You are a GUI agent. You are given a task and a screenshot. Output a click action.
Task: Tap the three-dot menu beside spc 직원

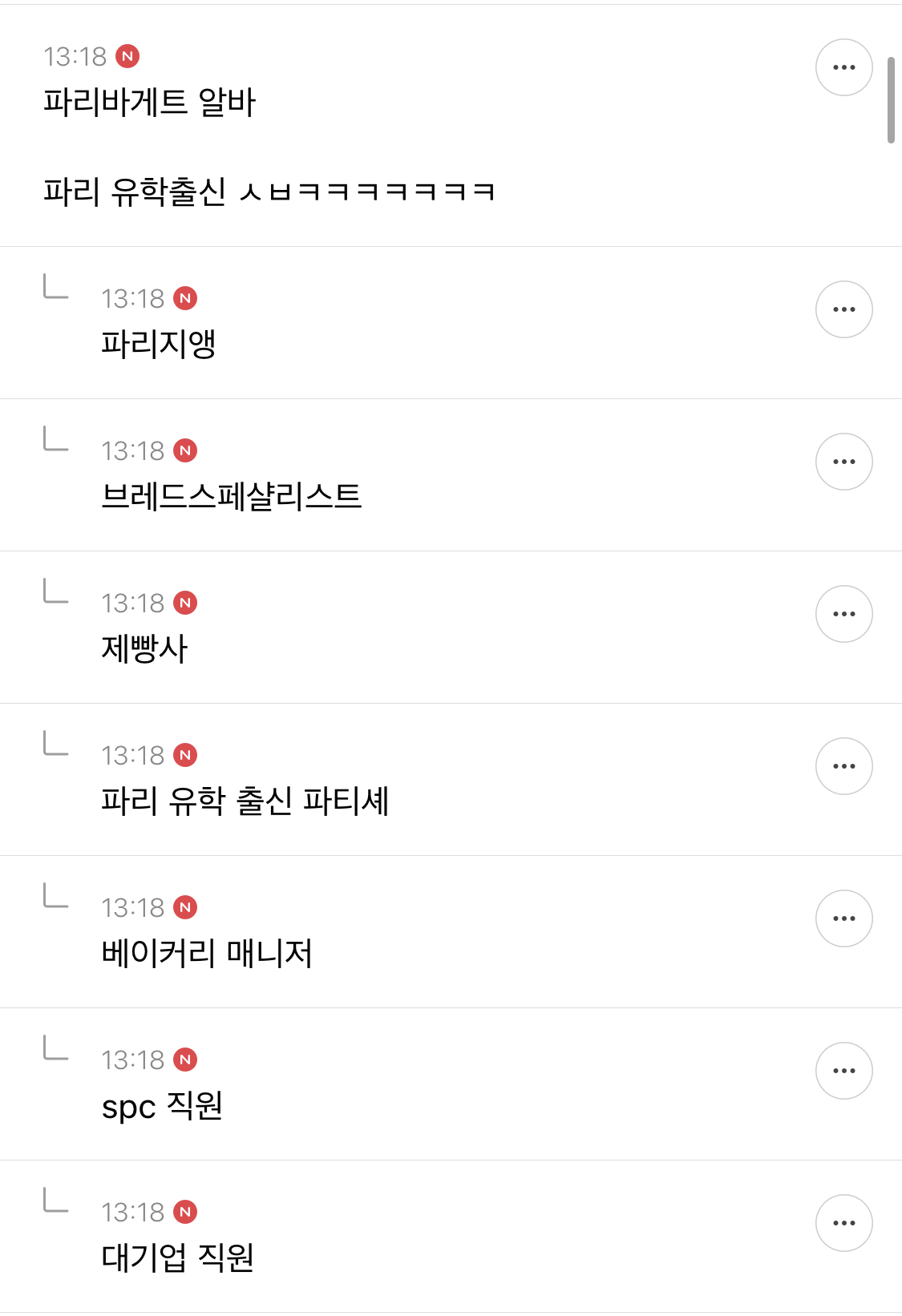843,1071
